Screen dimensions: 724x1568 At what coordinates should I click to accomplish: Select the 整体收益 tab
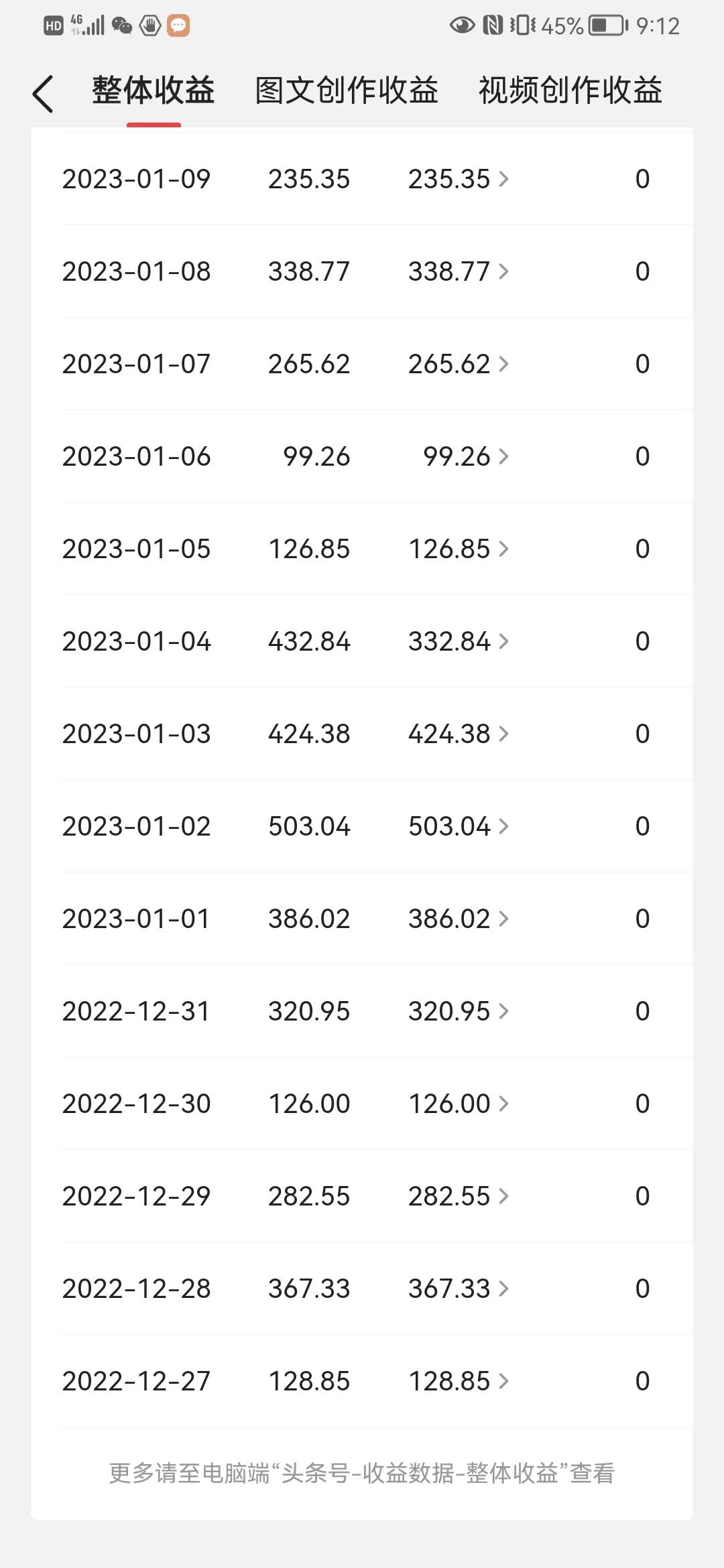(x=154, y=90)
